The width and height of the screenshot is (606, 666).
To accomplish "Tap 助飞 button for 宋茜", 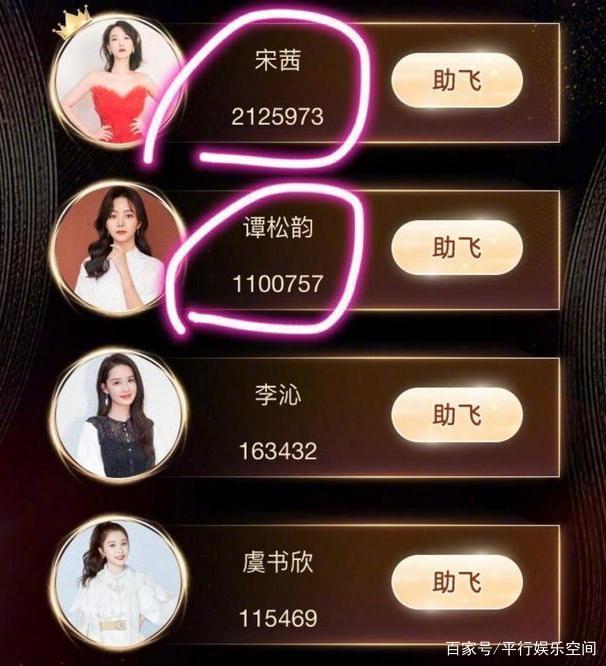I will click(457, 82).
